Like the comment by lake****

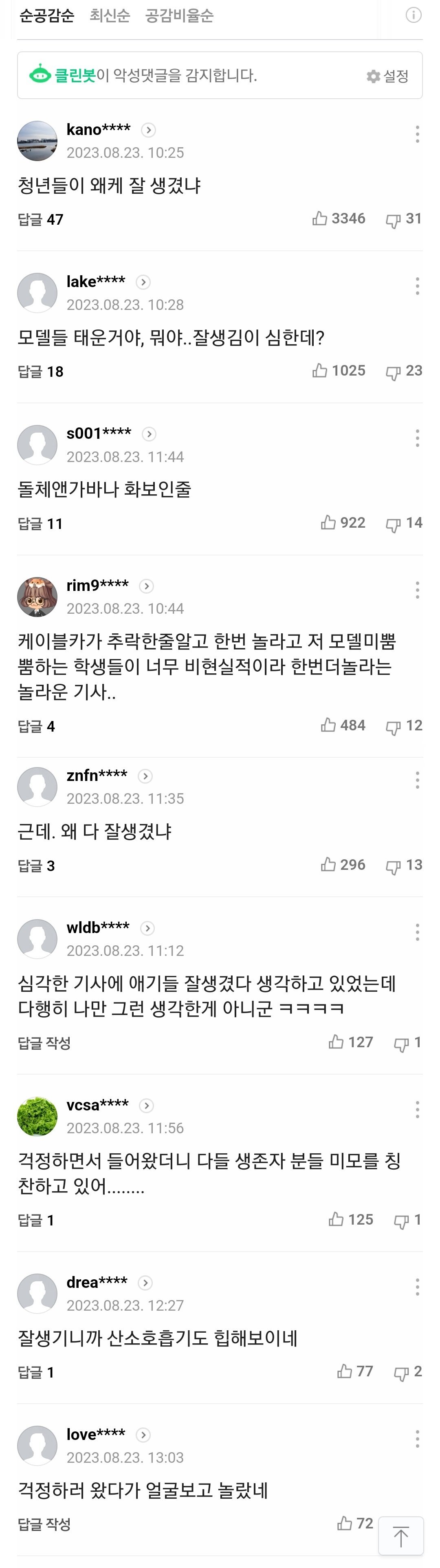(339, 371)
